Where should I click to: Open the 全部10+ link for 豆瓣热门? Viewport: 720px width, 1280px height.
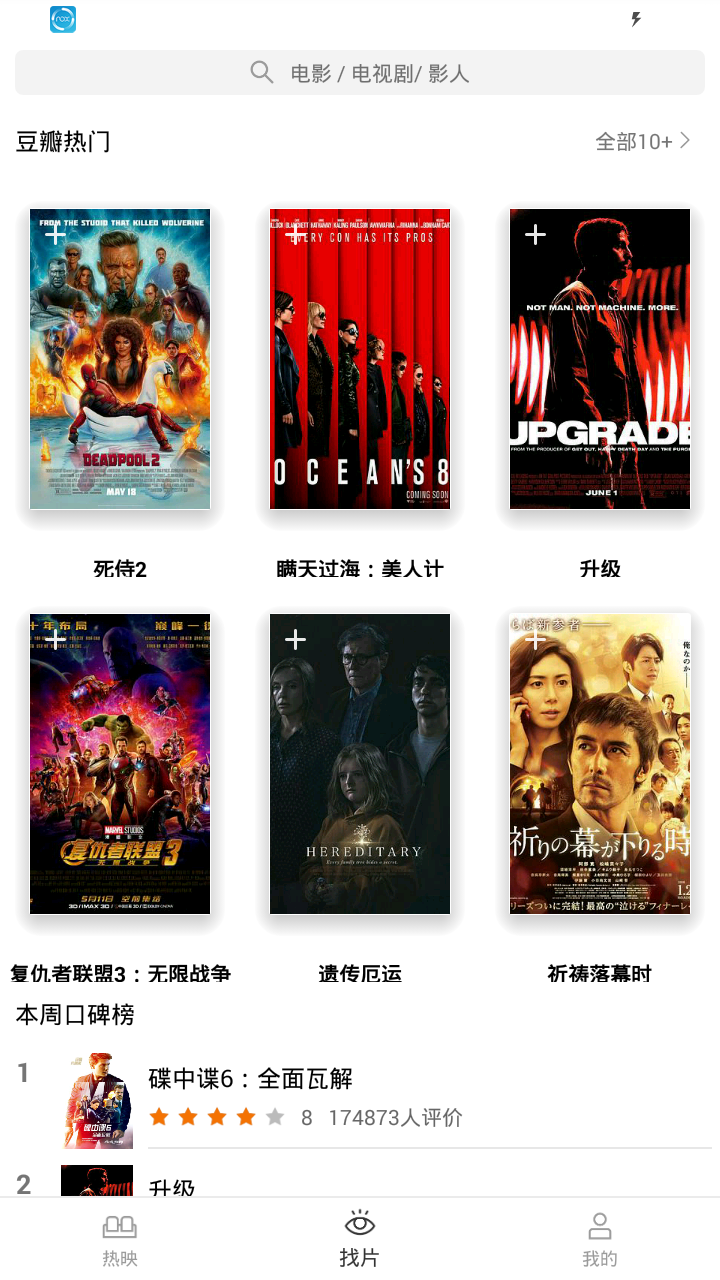point(642,142)
